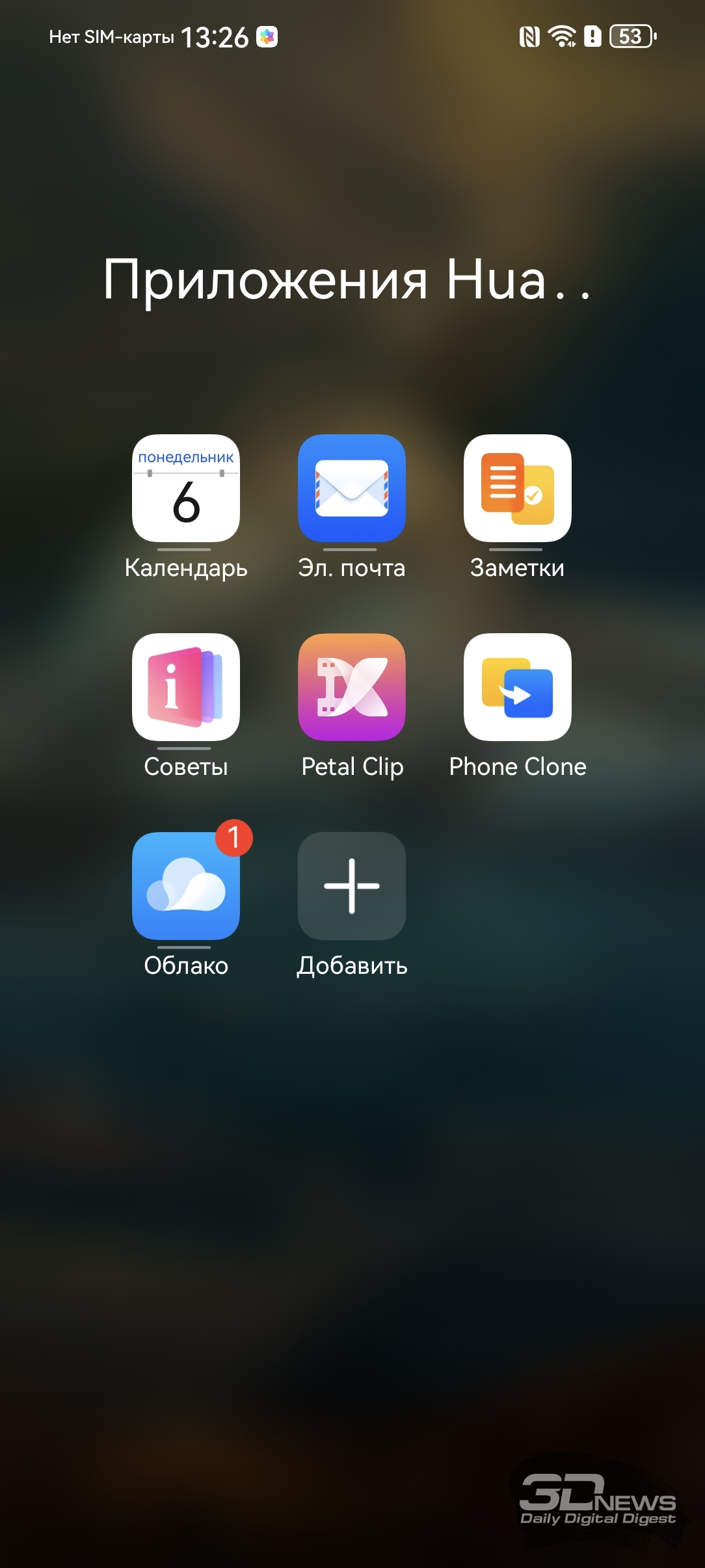This screenshot has height=1568, width=705.
Task: Launch Petal Clip
Action: [x=352, y=687]
